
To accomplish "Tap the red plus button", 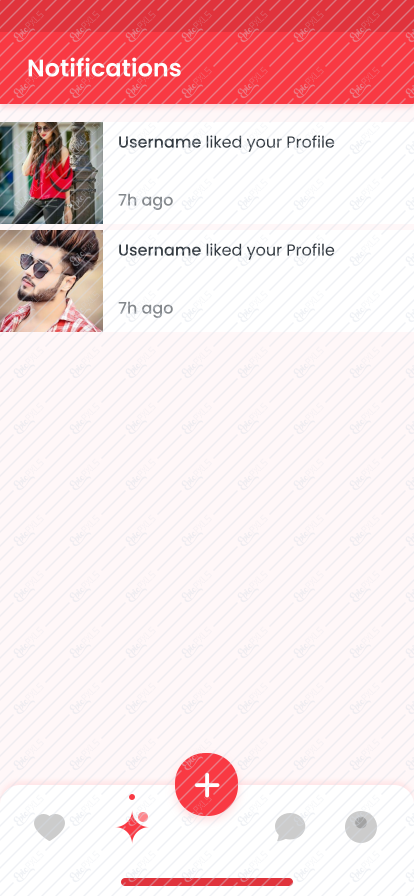I will point(206,785).
